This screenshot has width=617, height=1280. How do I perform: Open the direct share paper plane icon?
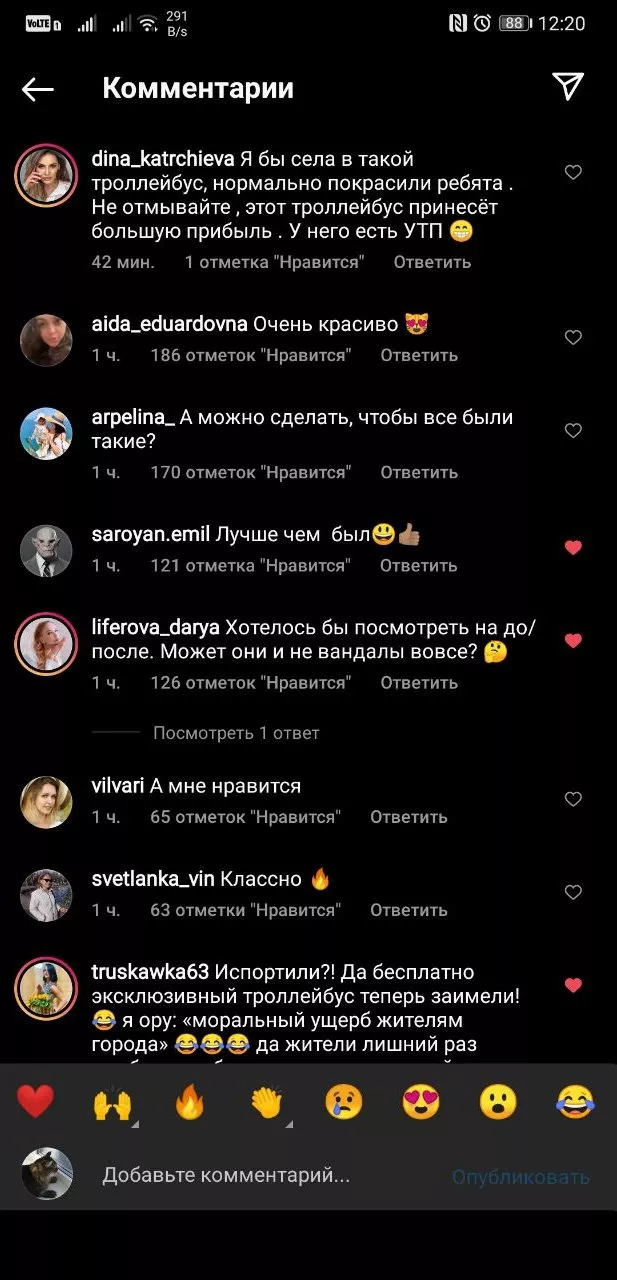pyautogui.click(x=568, y=87)
